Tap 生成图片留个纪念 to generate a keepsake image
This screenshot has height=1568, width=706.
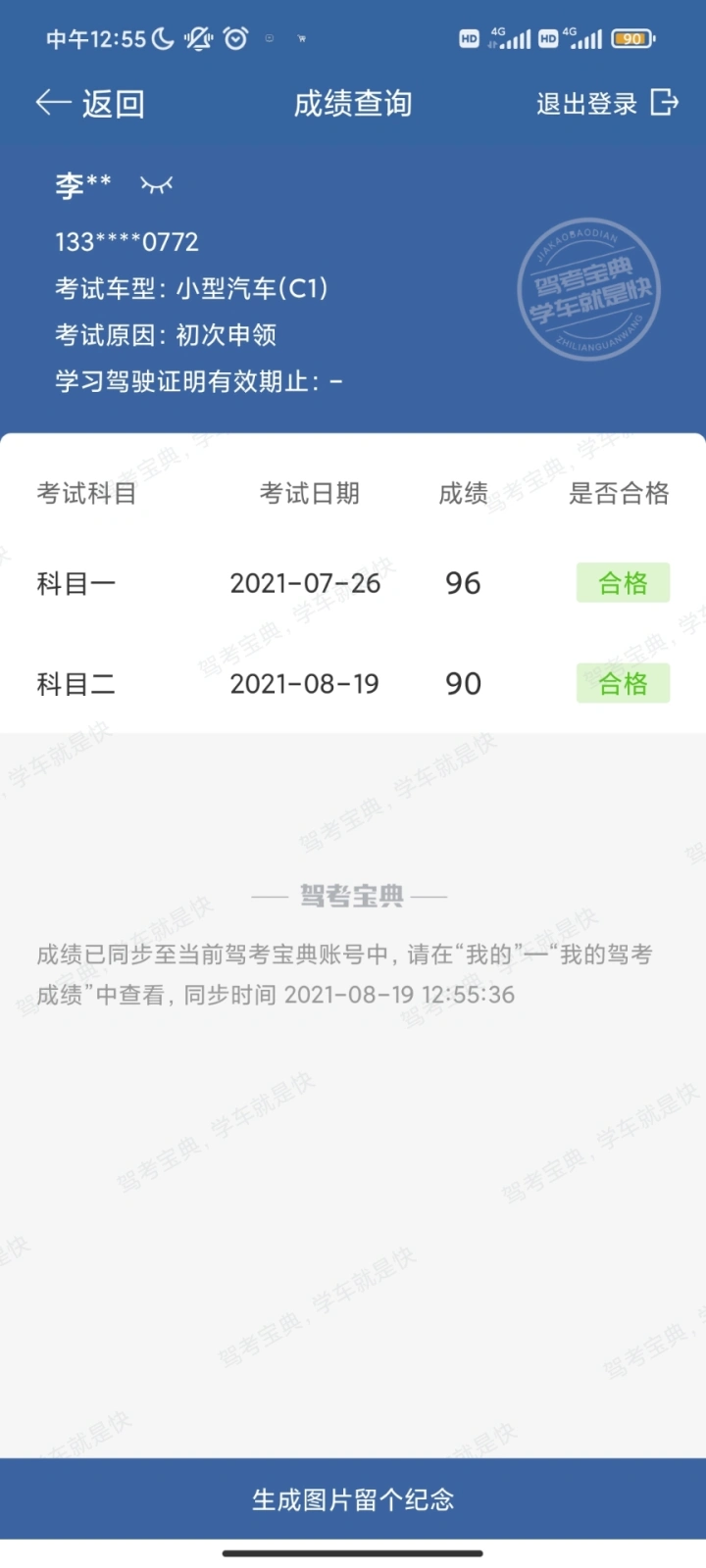[353, 1499]
